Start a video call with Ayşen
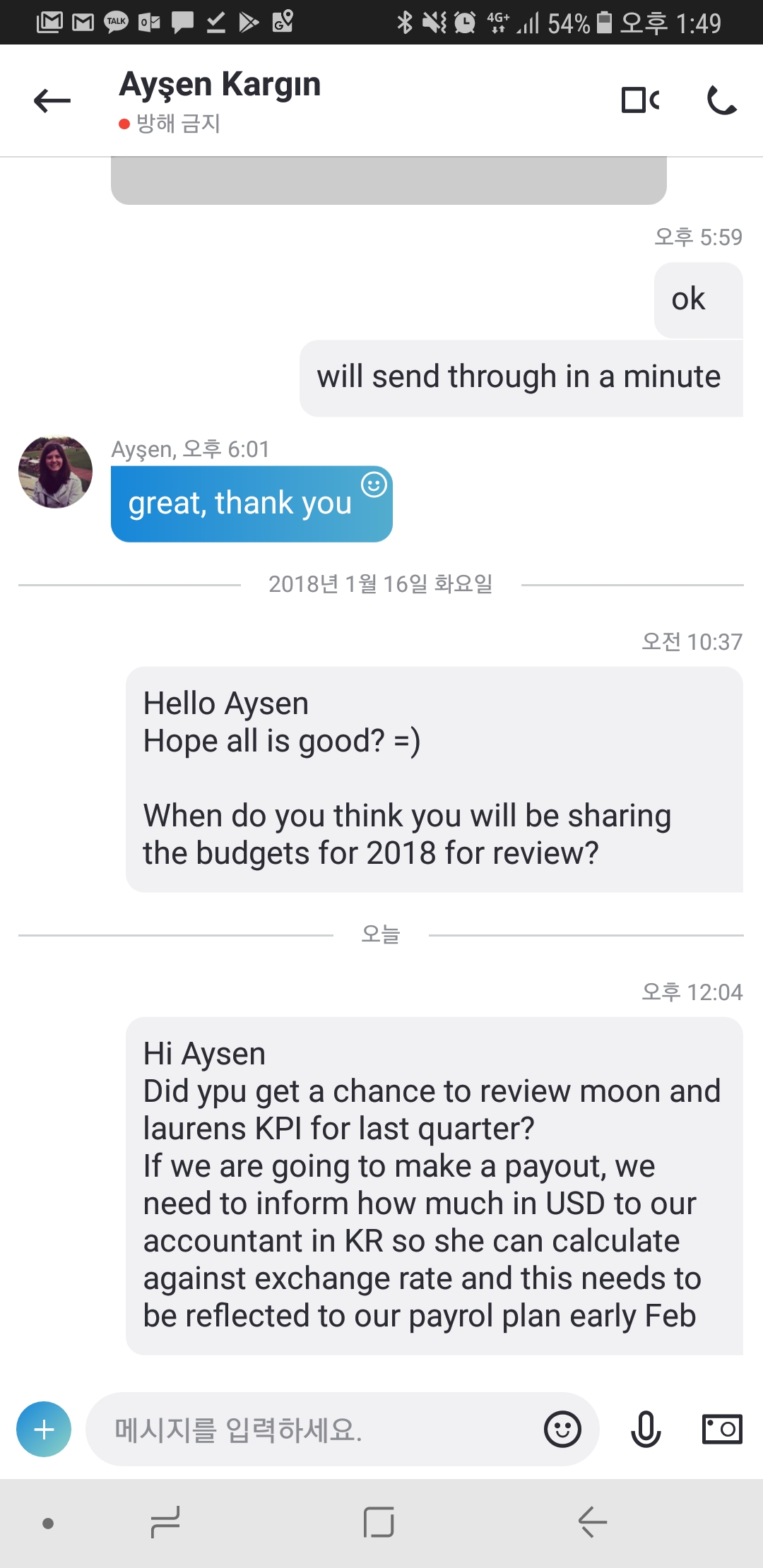The height and width of the screenshot is (1568, 763). click(x=640, y=100)
